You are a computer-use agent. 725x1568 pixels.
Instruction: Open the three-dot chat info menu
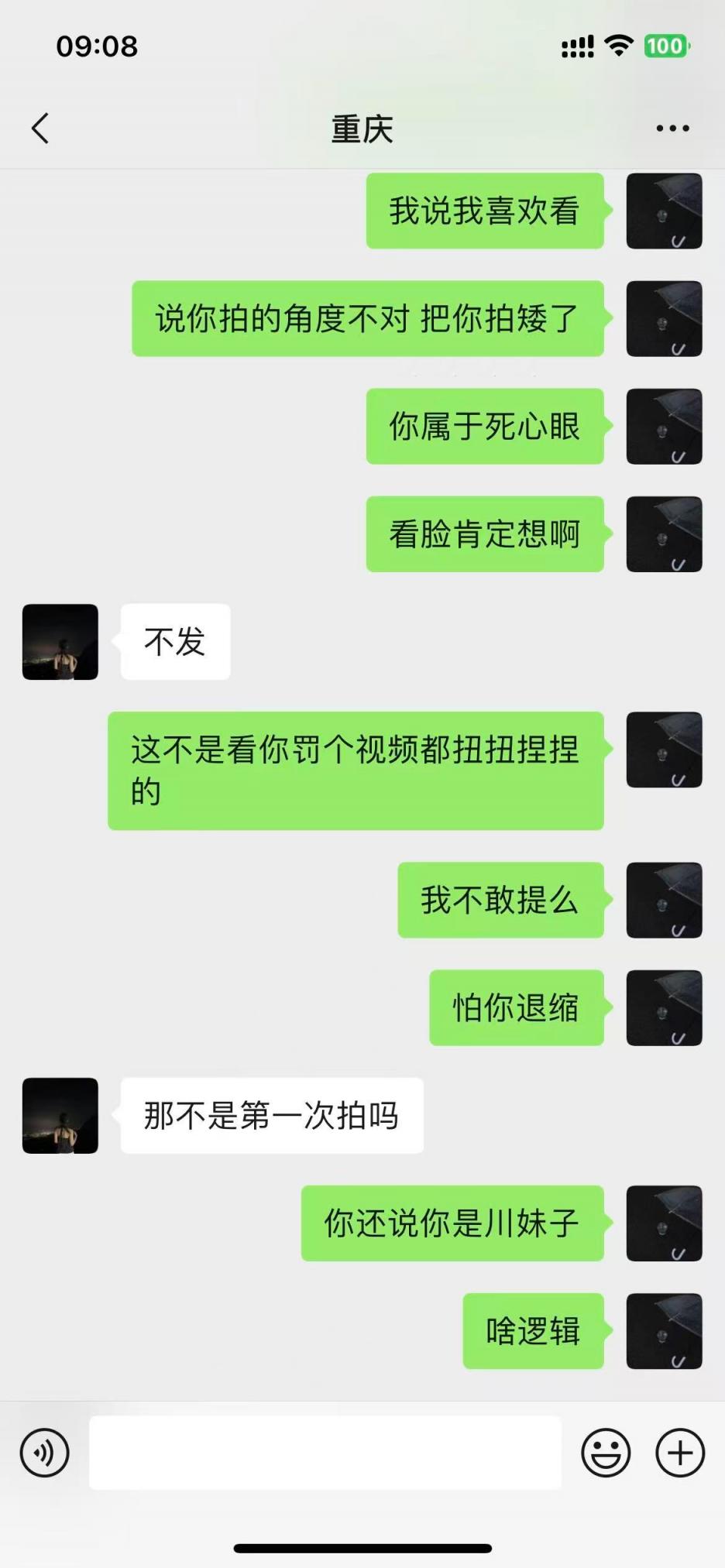(672, 129)
